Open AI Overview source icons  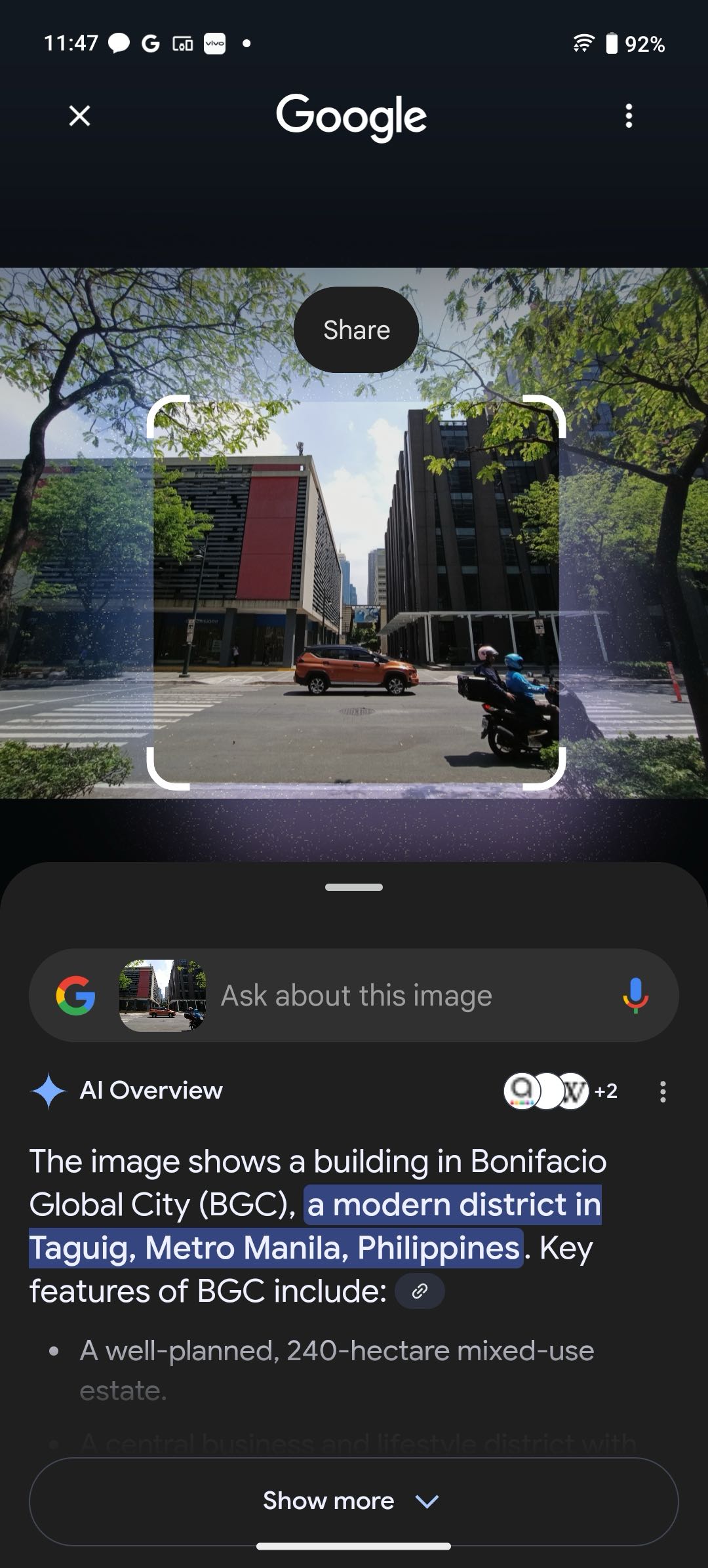(560, 1091)
